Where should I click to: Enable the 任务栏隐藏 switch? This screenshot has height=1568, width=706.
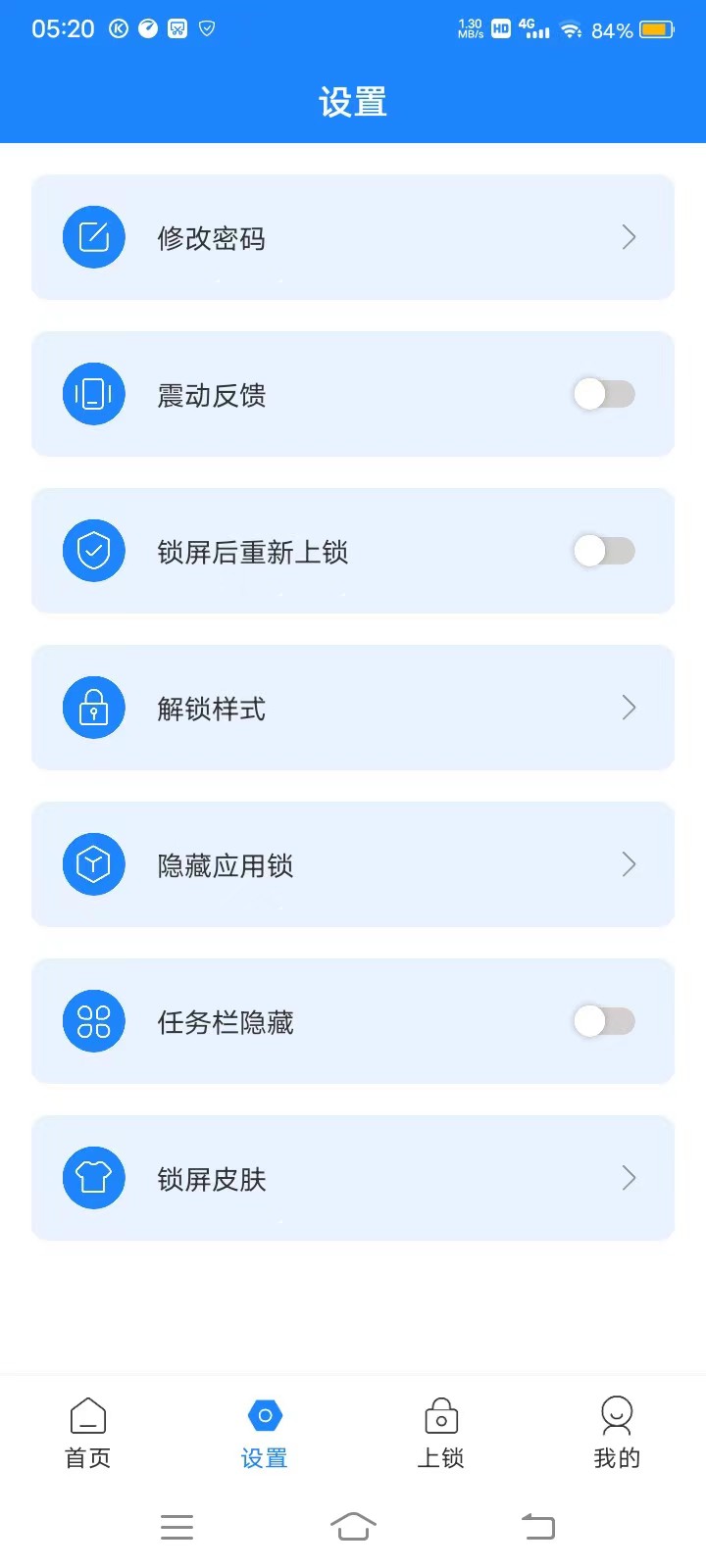[602, 1021]
